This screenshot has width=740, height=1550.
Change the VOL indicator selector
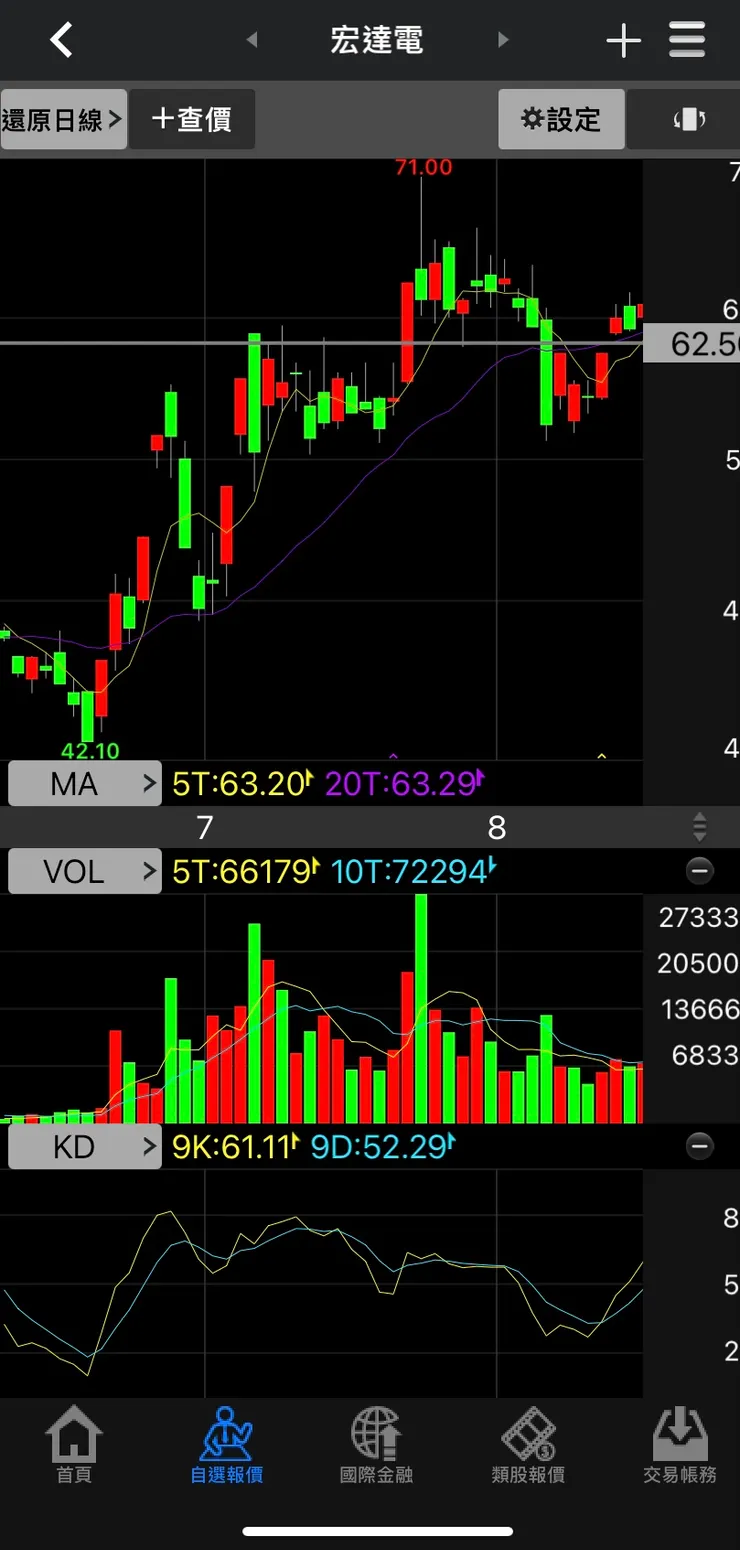84,871
